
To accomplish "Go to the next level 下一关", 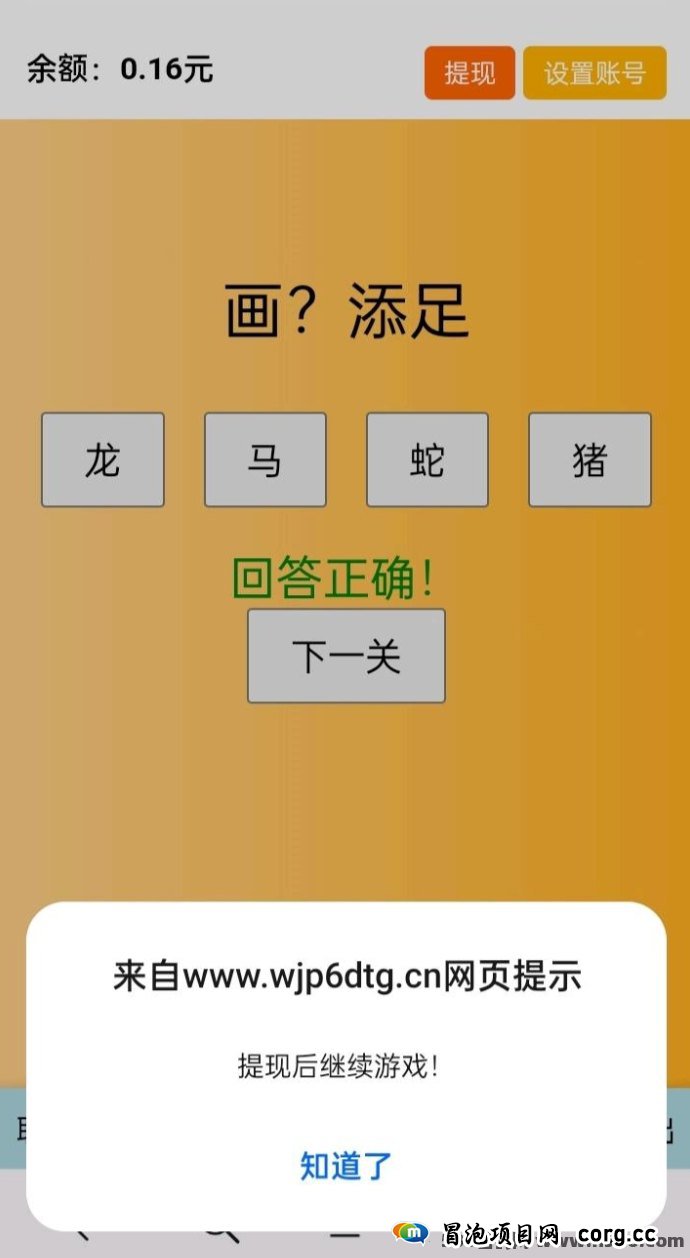I will click(346, 656).
